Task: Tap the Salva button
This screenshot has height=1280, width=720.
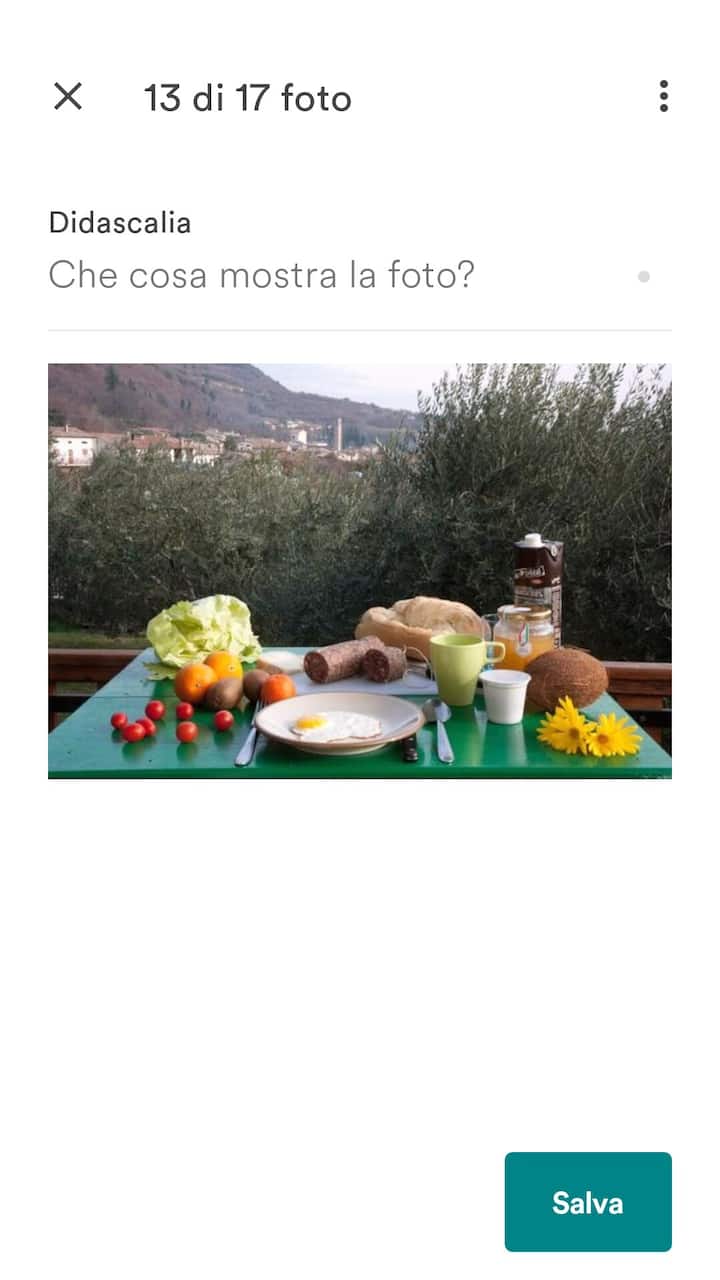Action: pos(587,1202)
